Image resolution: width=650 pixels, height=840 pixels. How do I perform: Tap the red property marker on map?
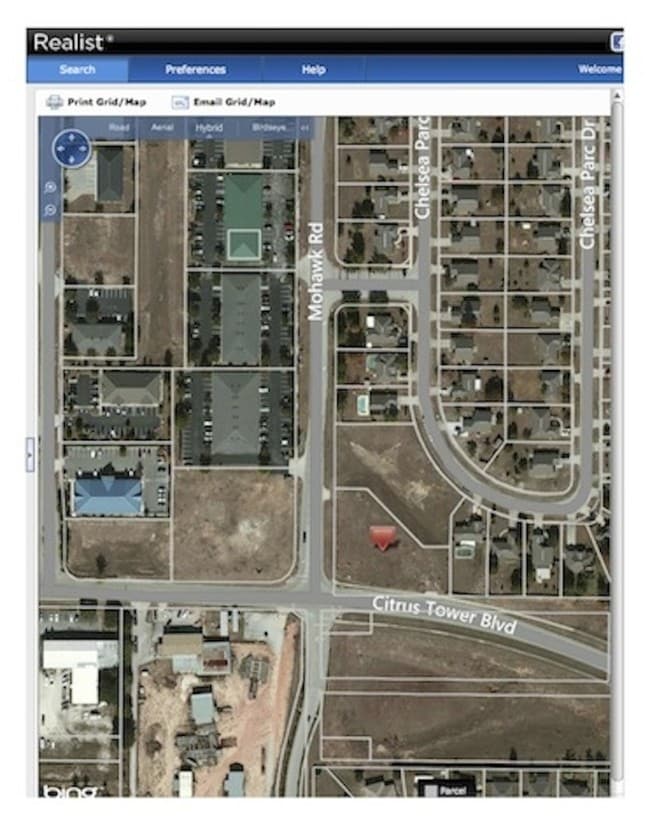point(383,537)
